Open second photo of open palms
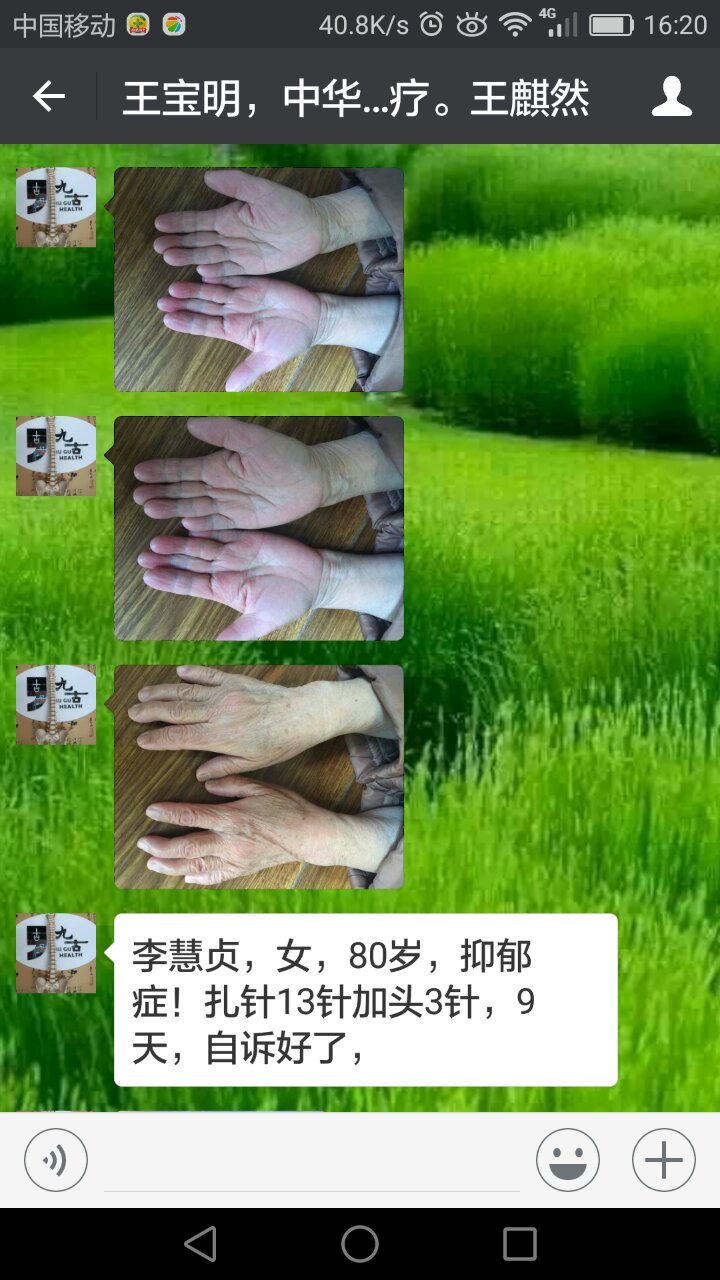The width and height of the screenshot is (720, 1280). 259,528
